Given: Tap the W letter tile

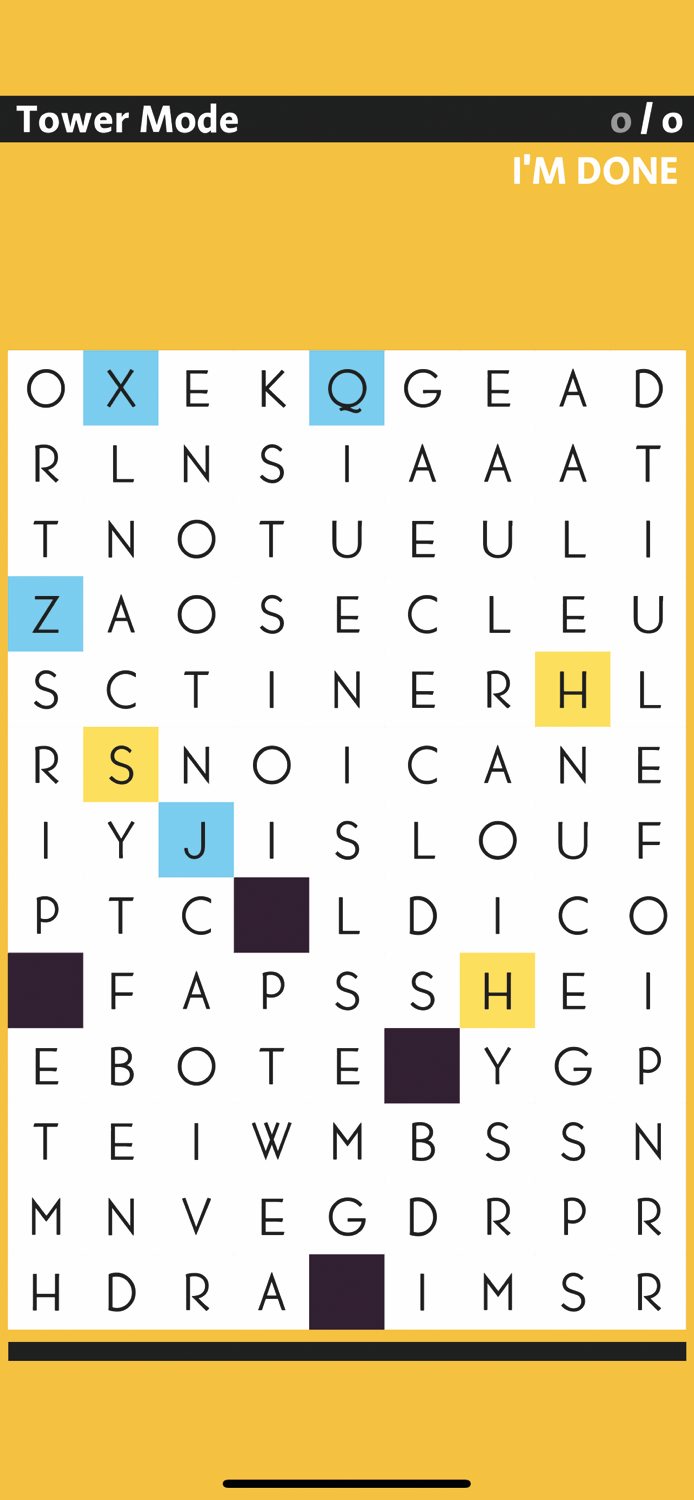Looking at the screenshot, I should (272, 1141).
